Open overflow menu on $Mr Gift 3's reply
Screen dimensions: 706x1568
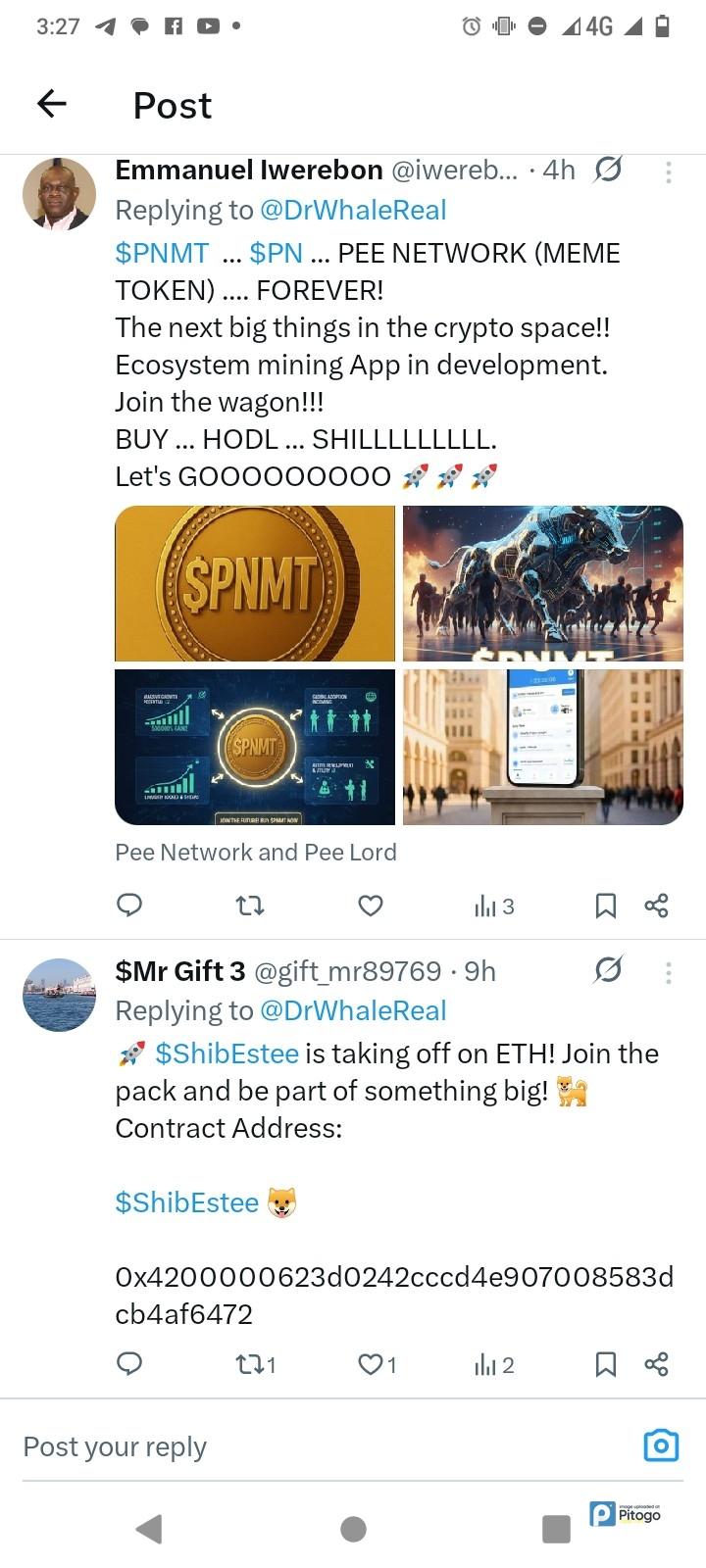[x=668, y=972]
